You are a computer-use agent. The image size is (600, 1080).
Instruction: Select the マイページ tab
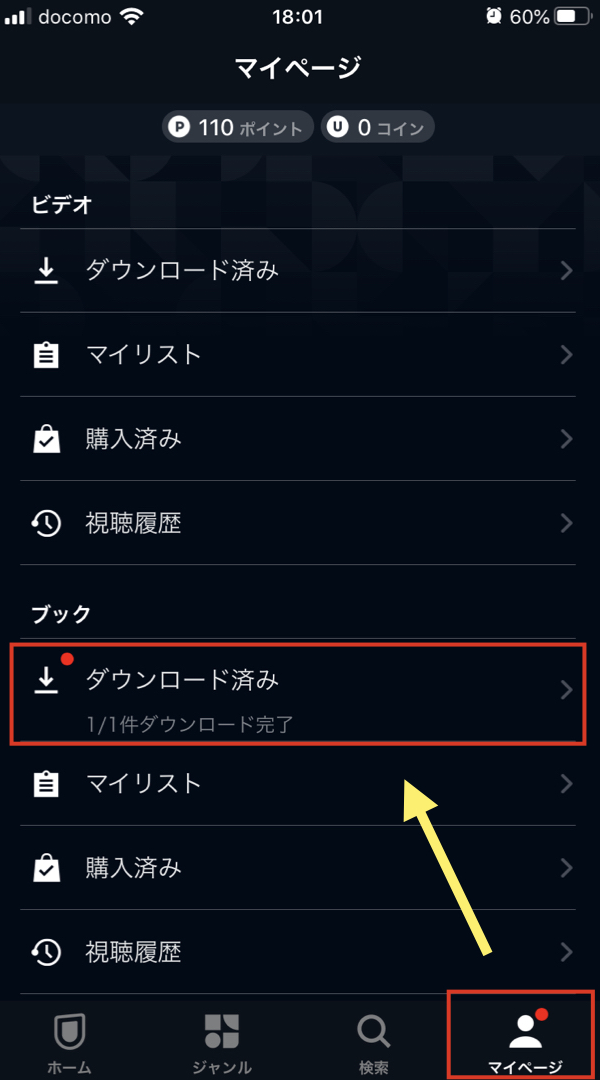(x=524, y=1037)
